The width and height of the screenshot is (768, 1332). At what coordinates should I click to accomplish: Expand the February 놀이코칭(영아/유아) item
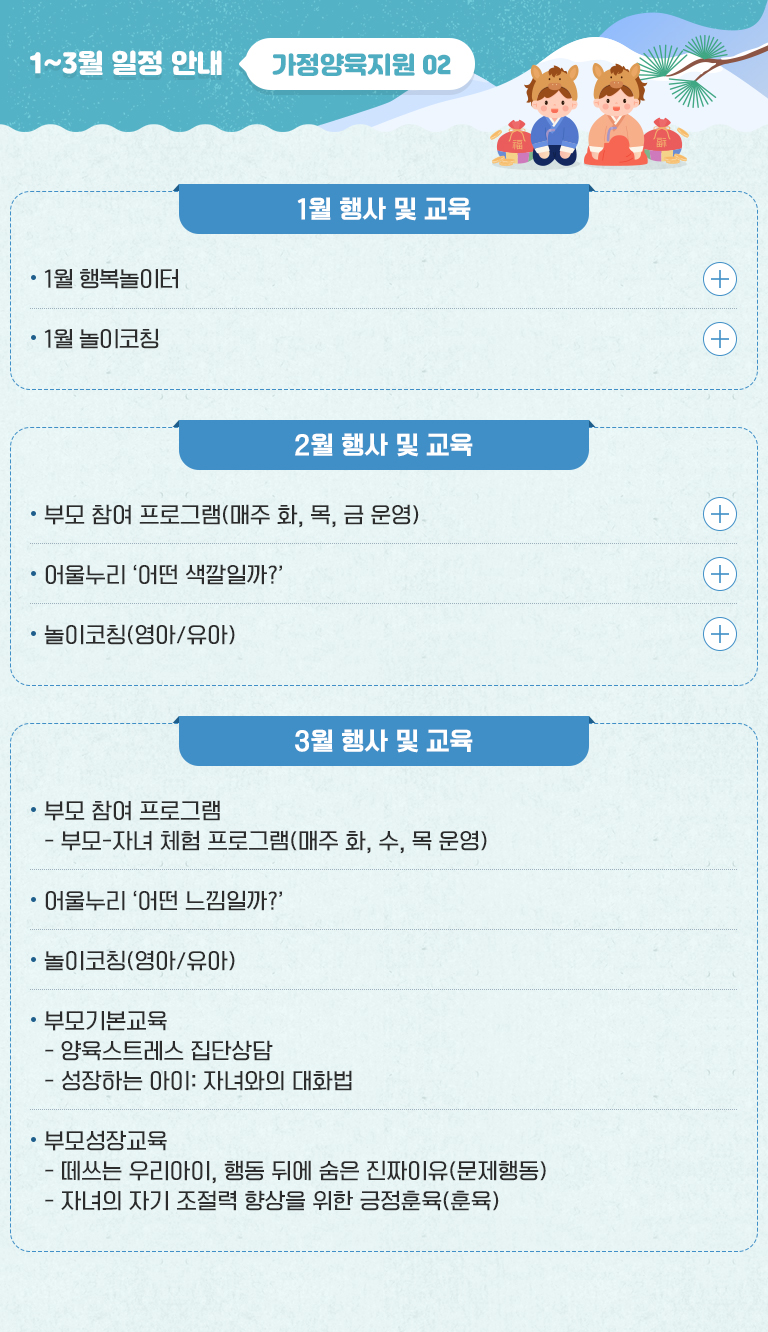point(720,634)
